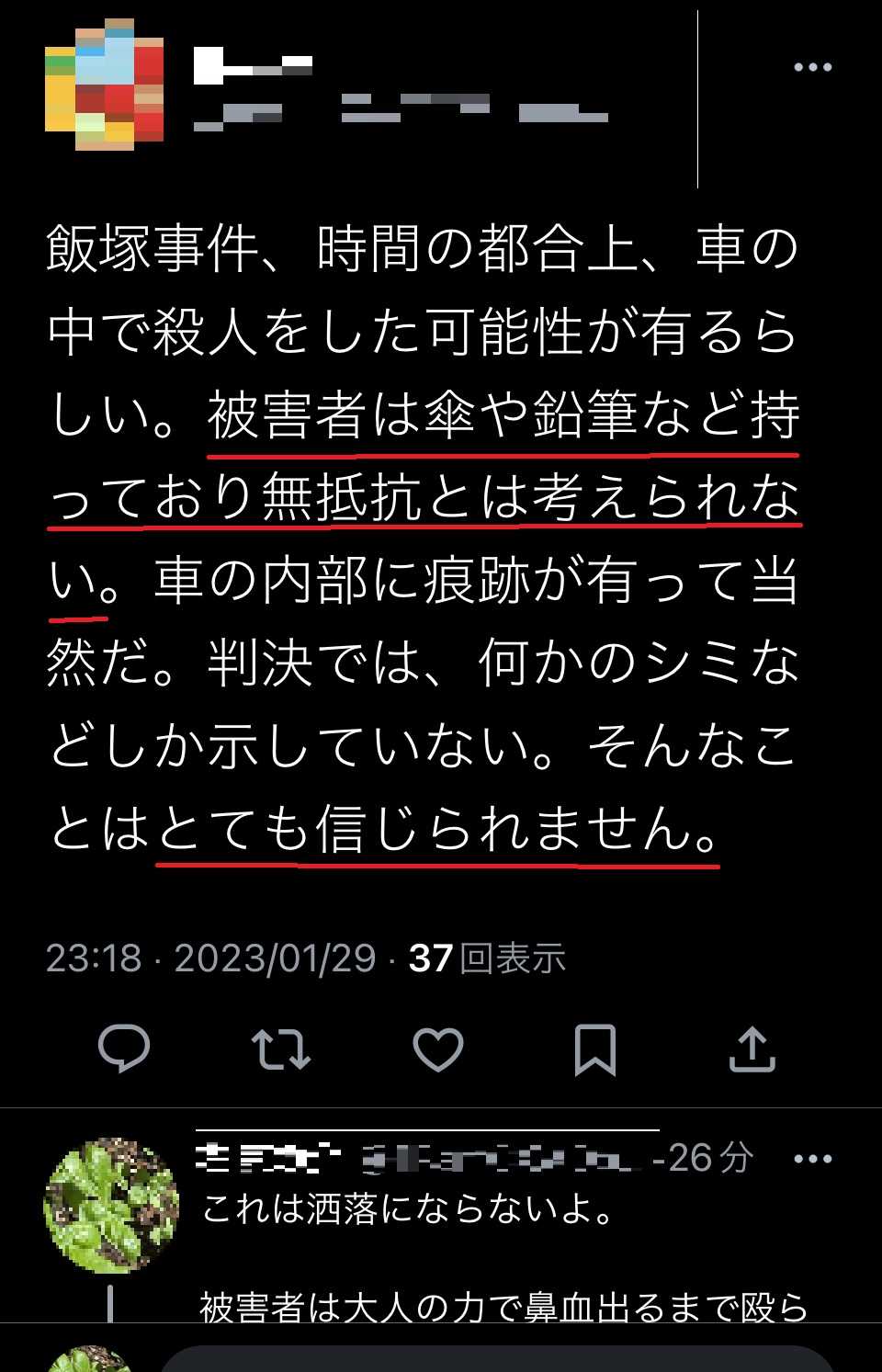
Task: Open the tweet author's profile picture
Action: (x=104, y=85)
